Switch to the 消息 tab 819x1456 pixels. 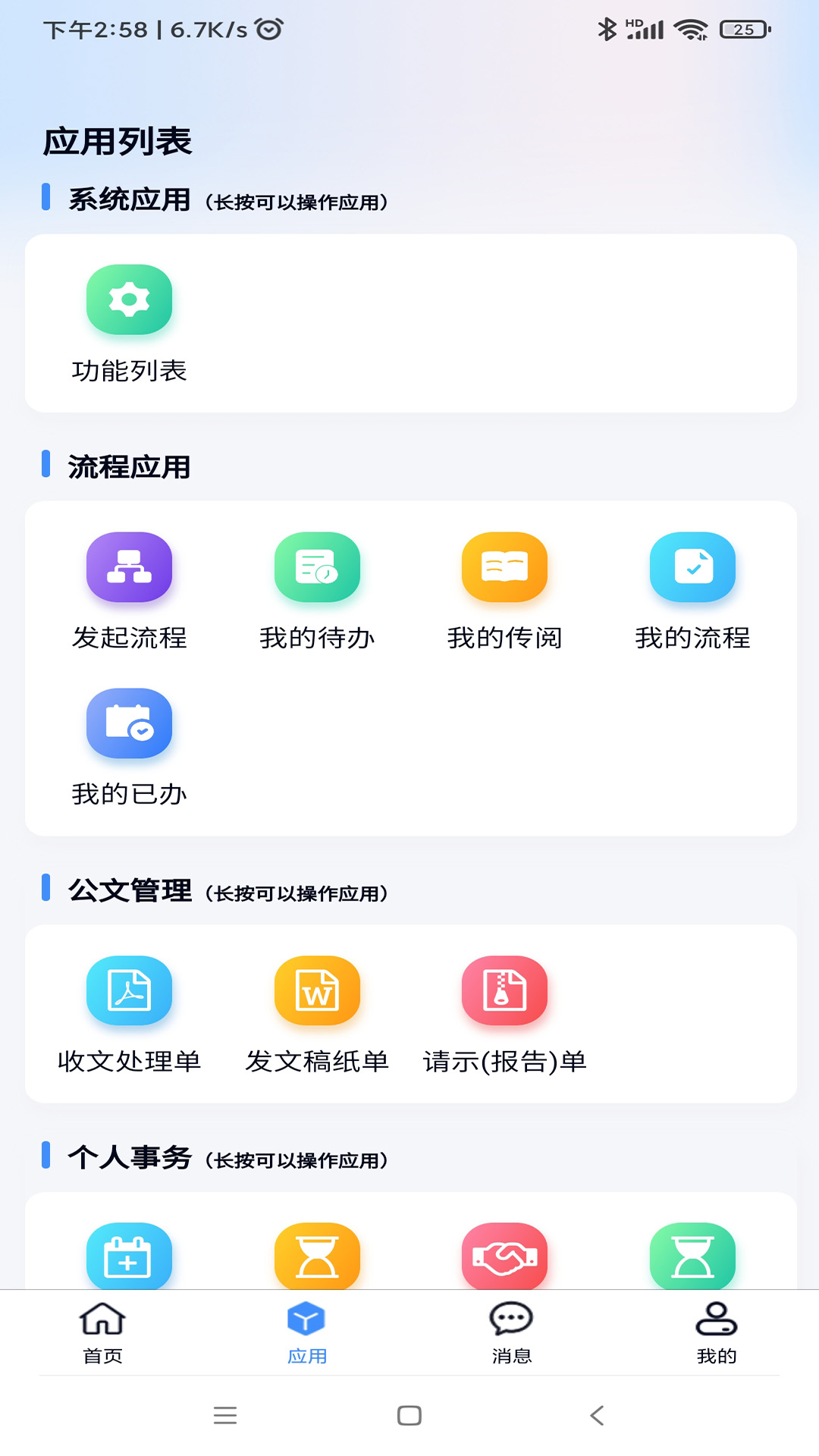tap(512, 1333)
